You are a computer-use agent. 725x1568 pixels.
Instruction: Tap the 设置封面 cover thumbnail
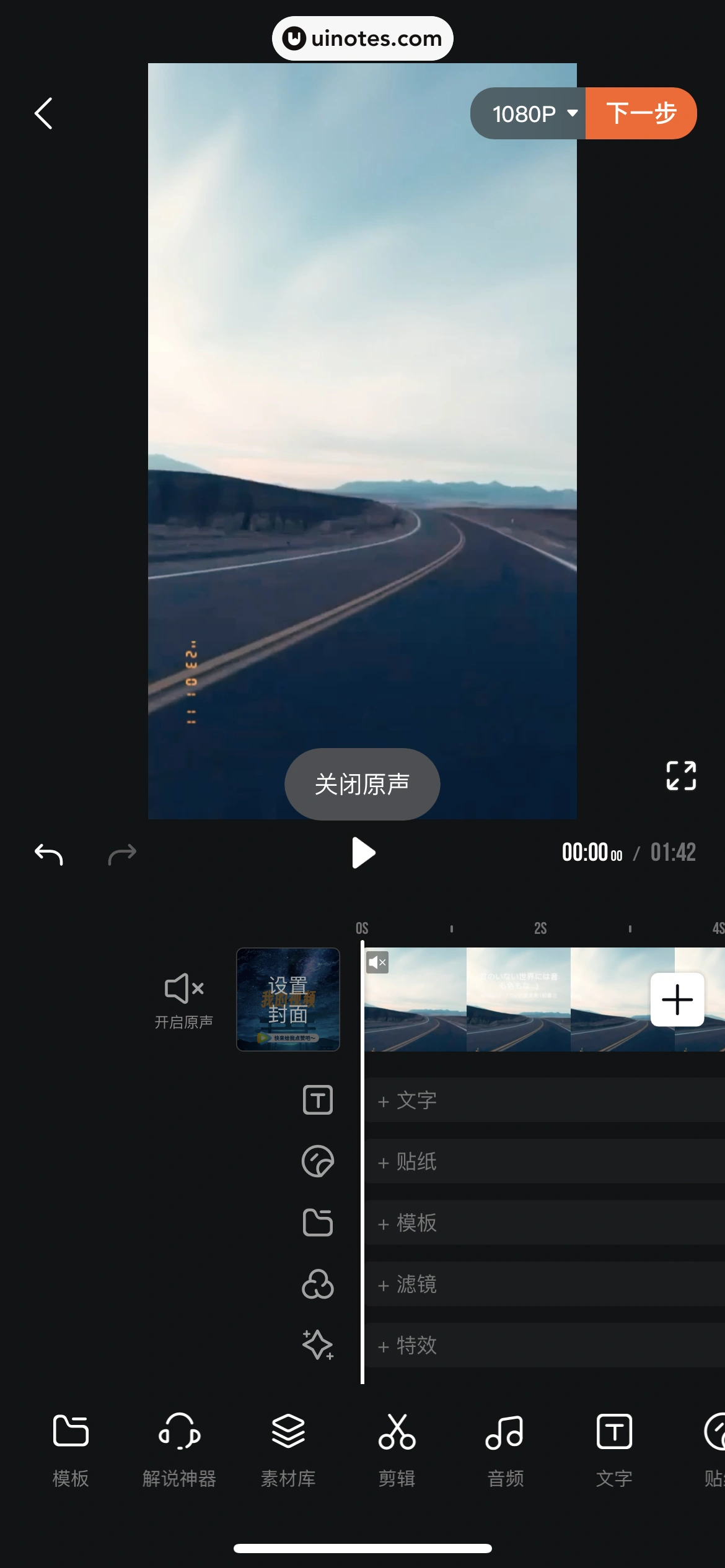288,1000
